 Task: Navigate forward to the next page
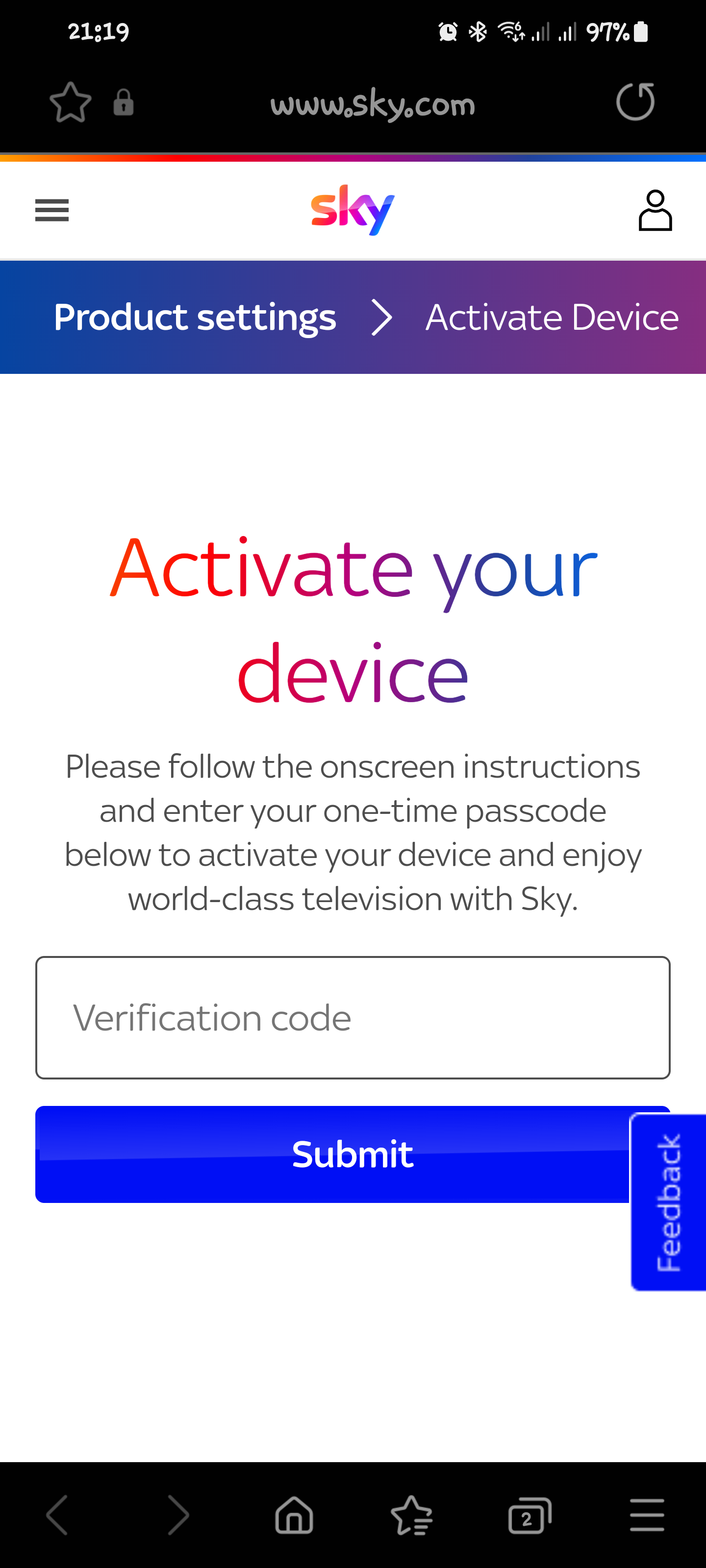(177, 1515)
